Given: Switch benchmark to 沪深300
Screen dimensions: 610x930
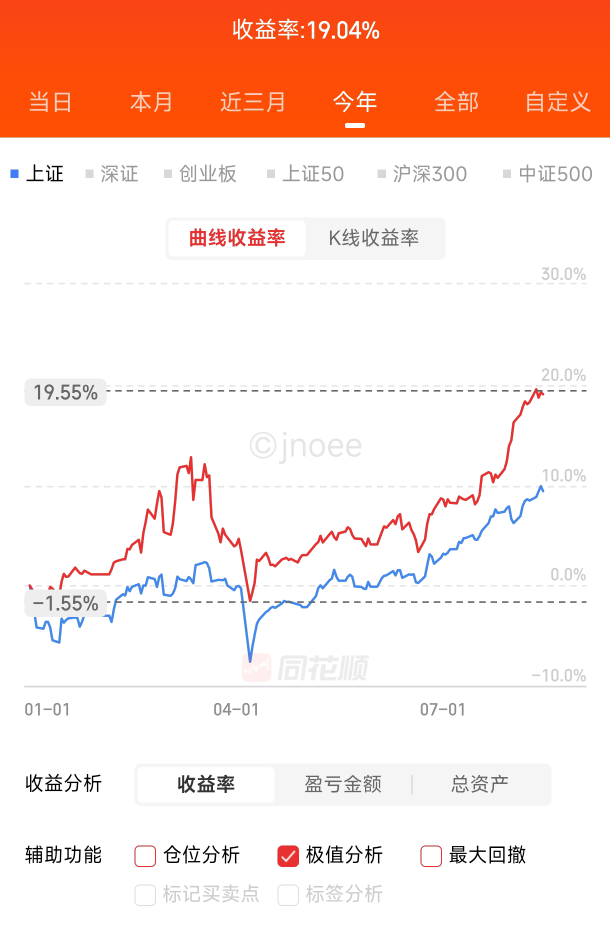Looking at the screenshot, I should pos(423,174).
